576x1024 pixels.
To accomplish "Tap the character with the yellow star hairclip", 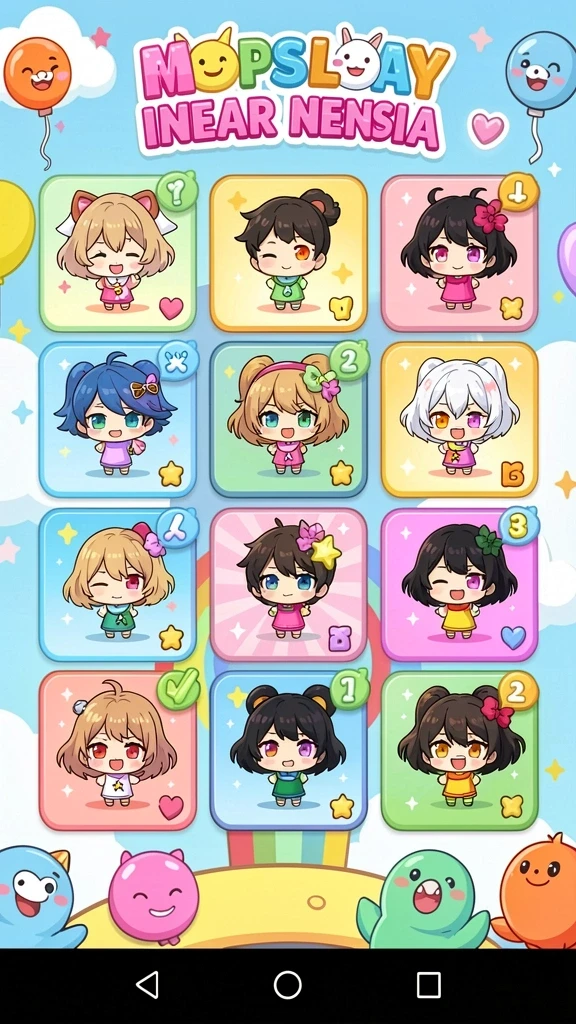I will pos(288,584).
